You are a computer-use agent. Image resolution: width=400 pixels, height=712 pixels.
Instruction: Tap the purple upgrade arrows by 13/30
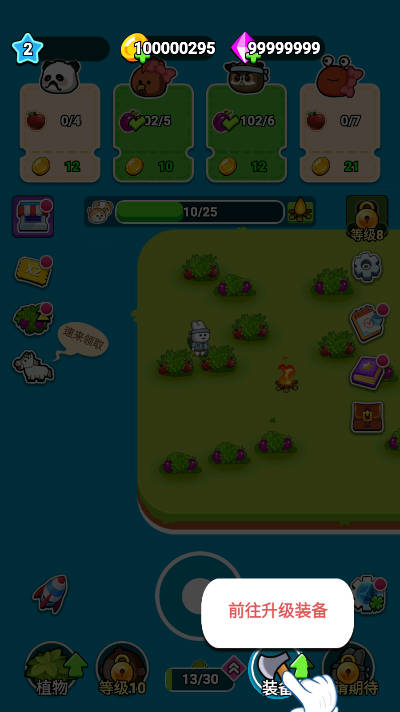tap(234, 668)
